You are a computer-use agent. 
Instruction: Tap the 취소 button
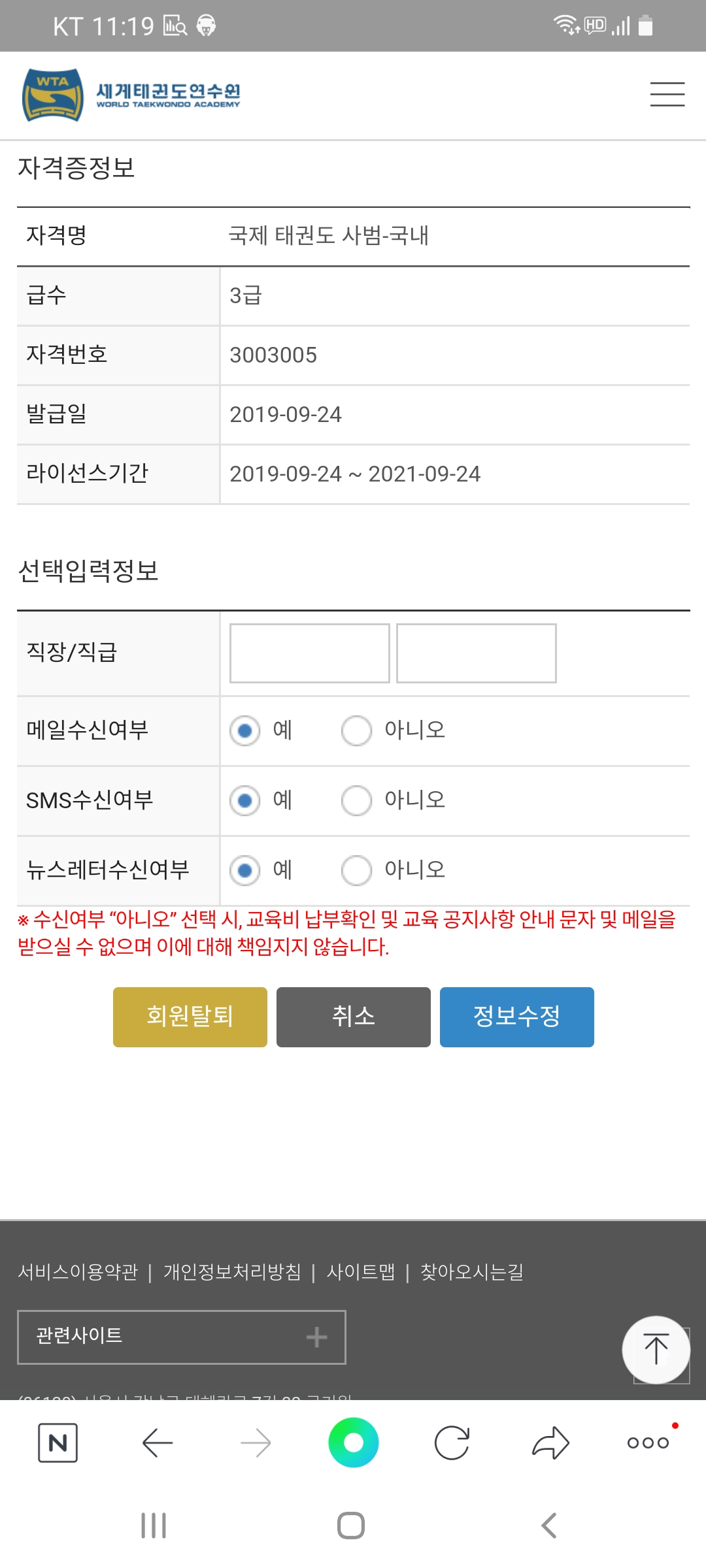[x=354, y=1017]
